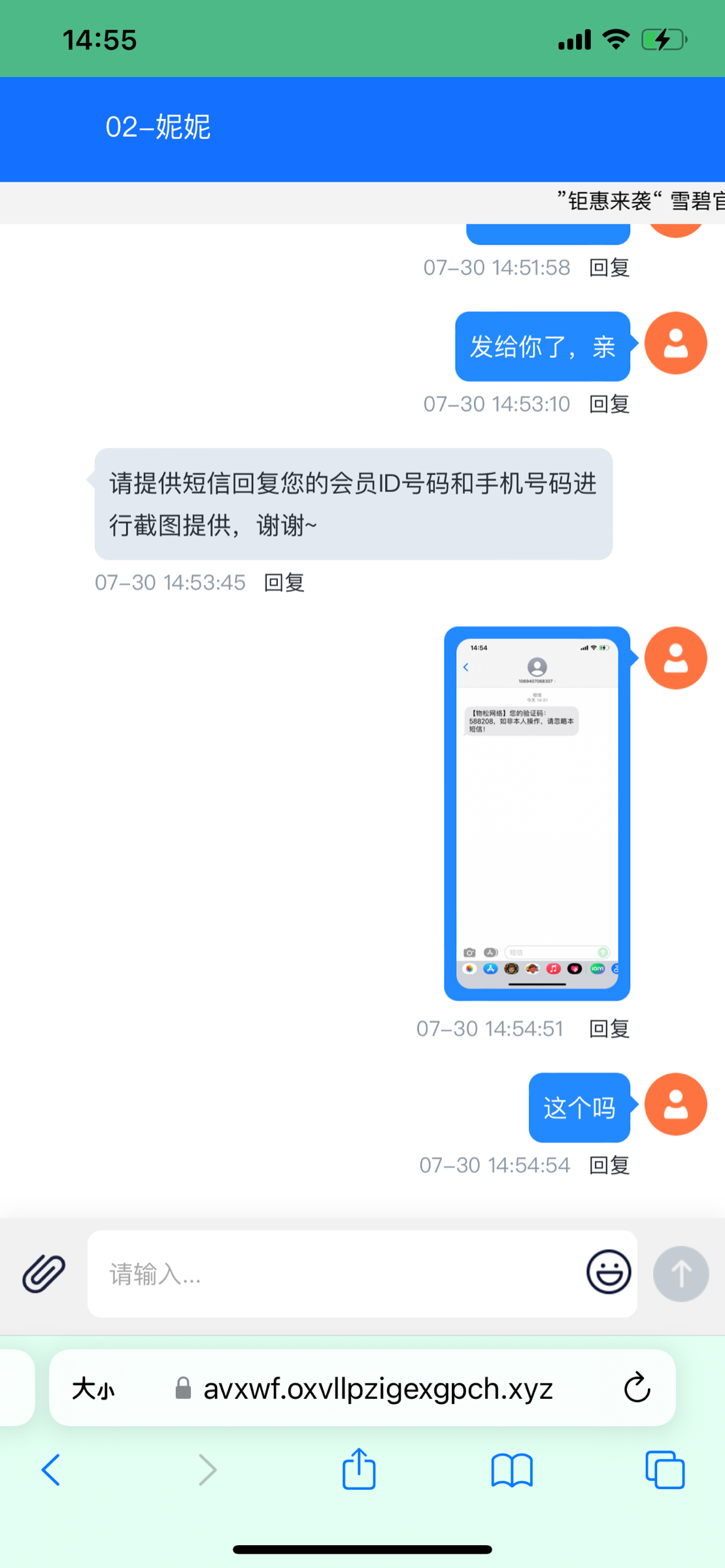Show open browser tabs
The width and height of the screenshot is (725, 1568).
665,1470
